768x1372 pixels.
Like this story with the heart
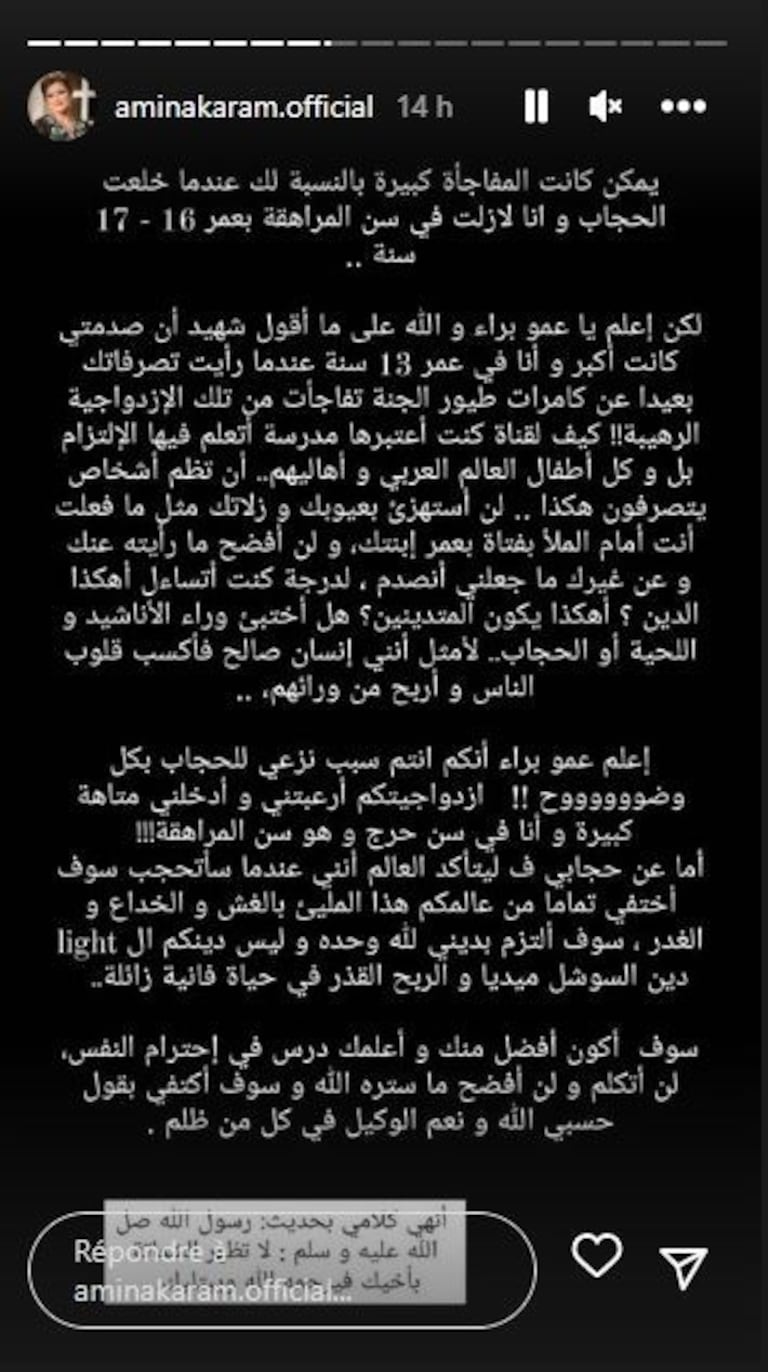pos(596,1256)
